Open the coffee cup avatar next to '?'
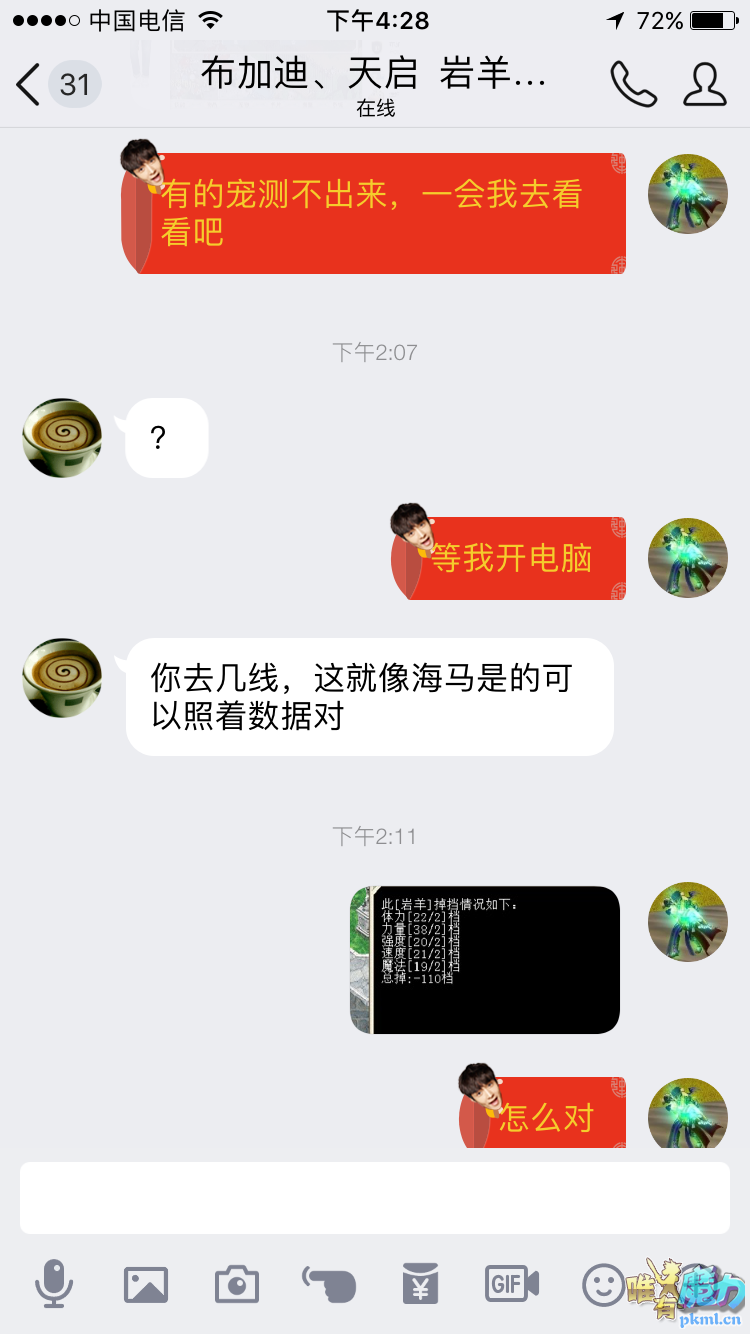 62,438
